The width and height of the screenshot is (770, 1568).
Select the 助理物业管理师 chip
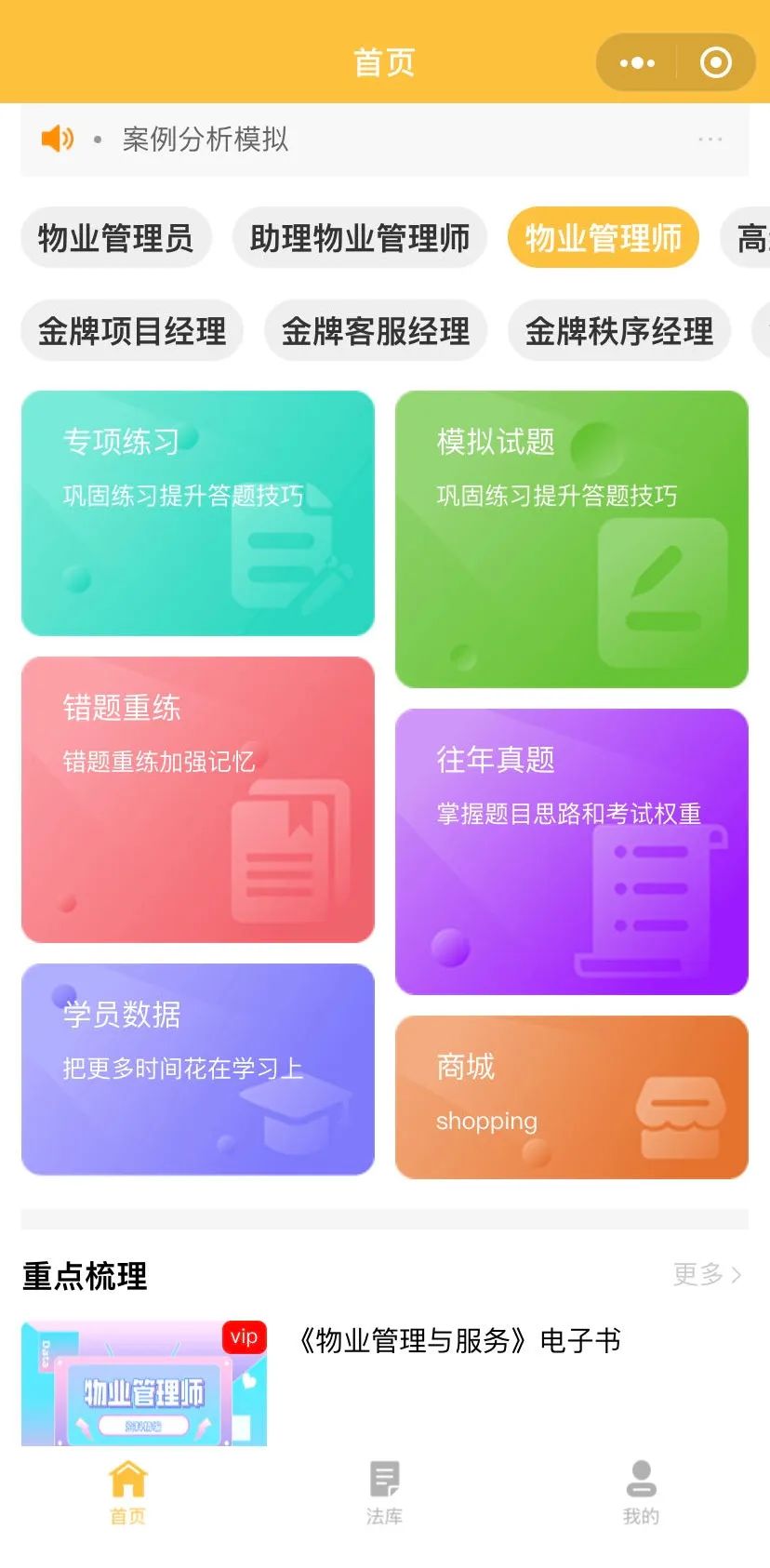pos(359,238)
